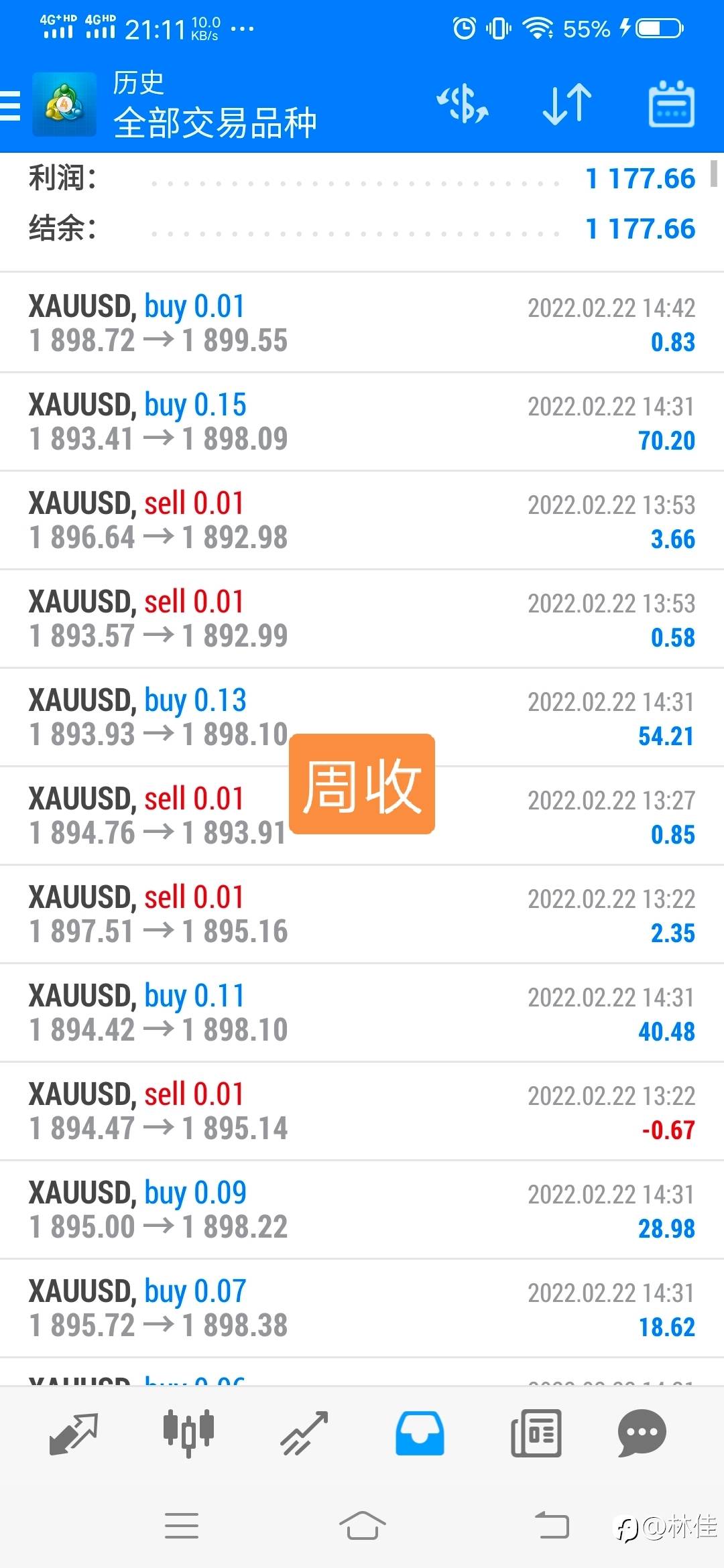Open the Chat messages tab
724x1568 pixels.
pyautogui.click(x=642, y=1433)
